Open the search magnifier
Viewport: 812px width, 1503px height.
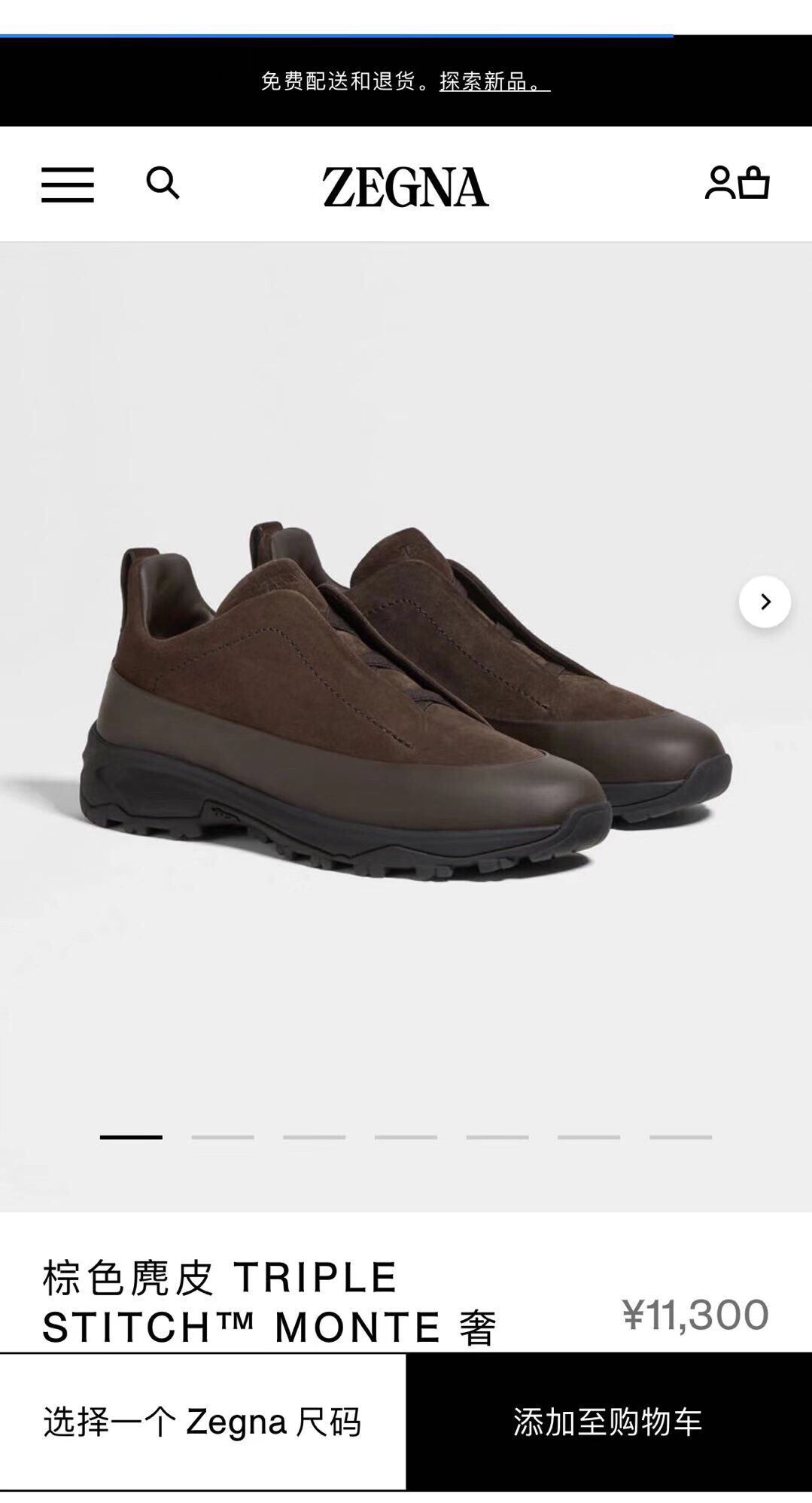point(163,183)
